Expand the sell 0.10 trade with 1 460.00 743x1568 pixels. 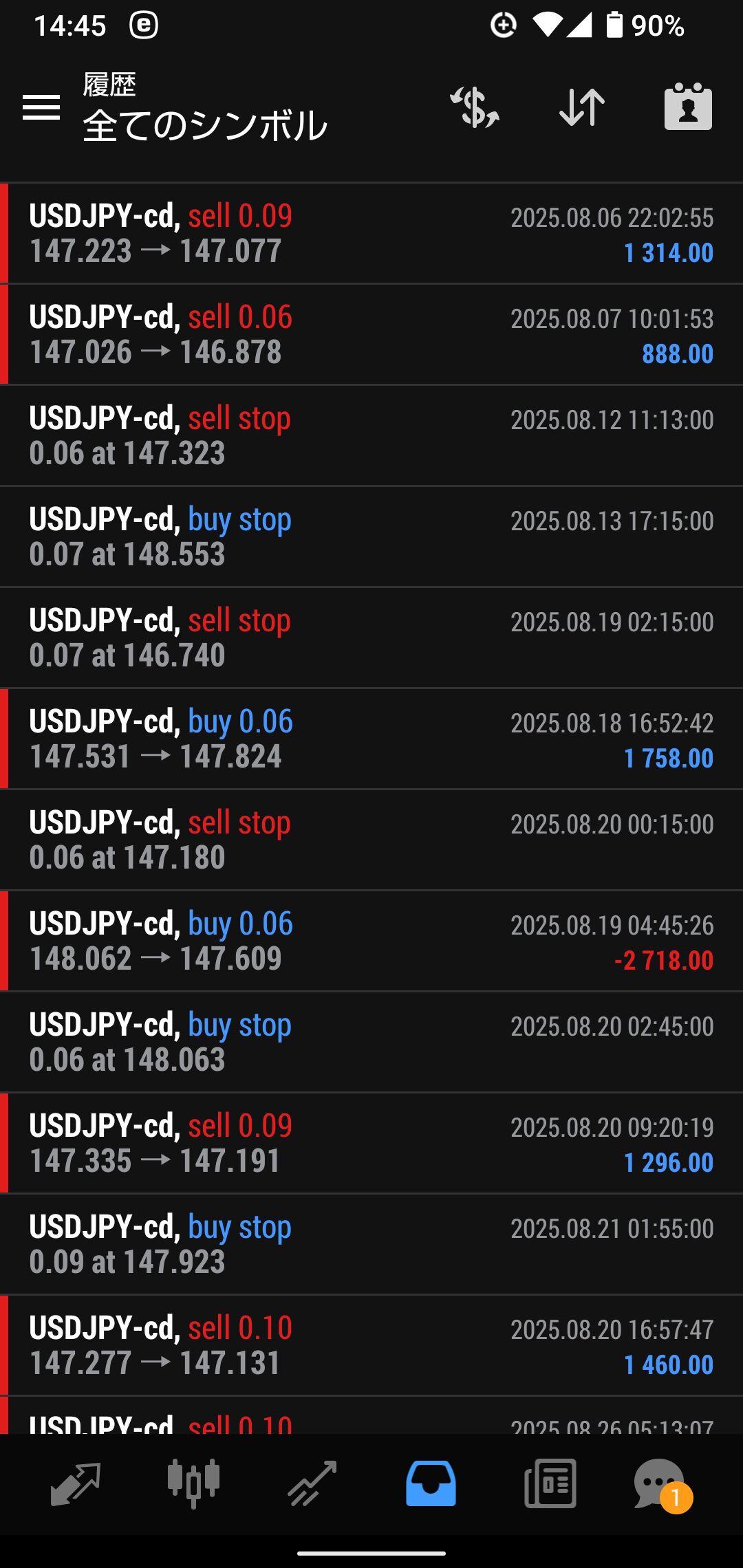(x=371, y=1345)
